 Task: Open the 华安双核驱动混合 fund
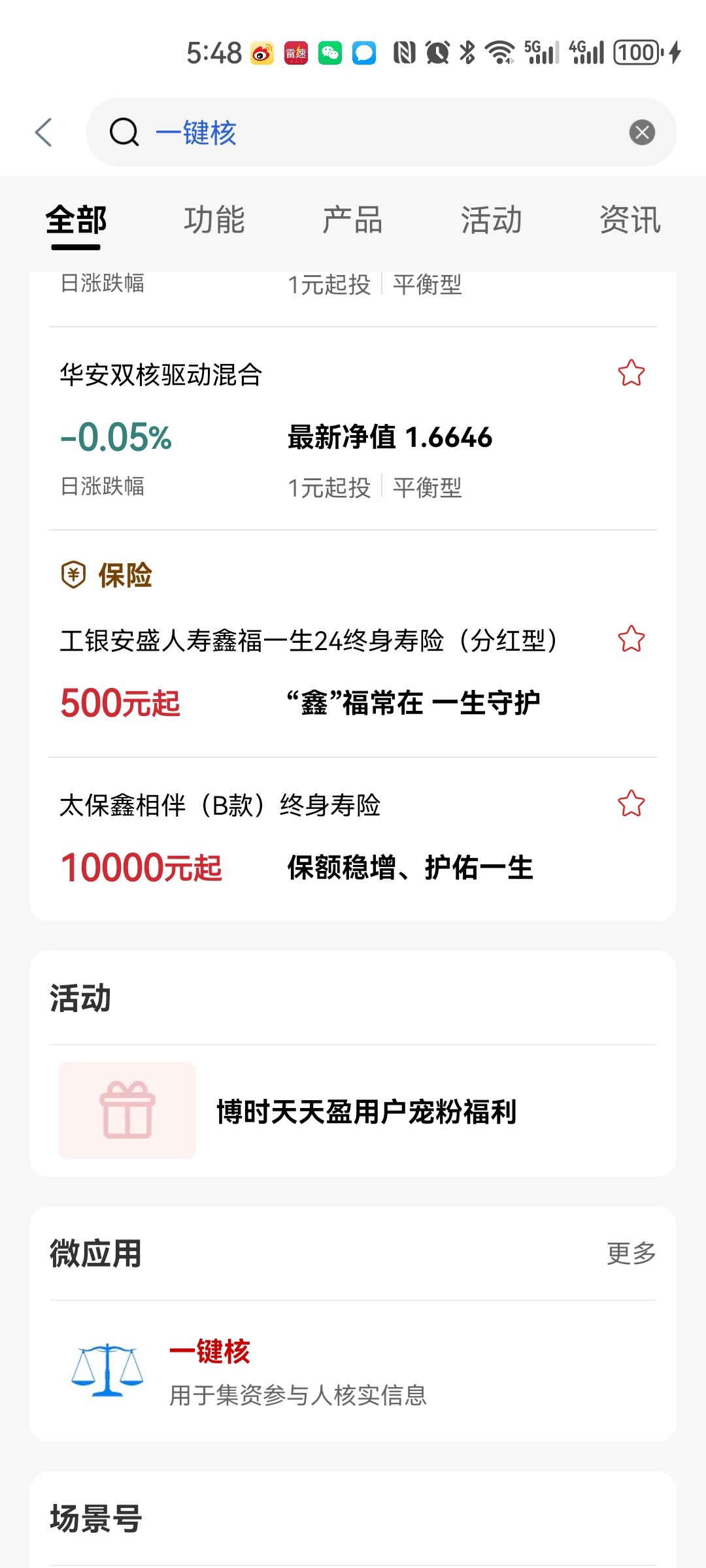tap(353, 429)
